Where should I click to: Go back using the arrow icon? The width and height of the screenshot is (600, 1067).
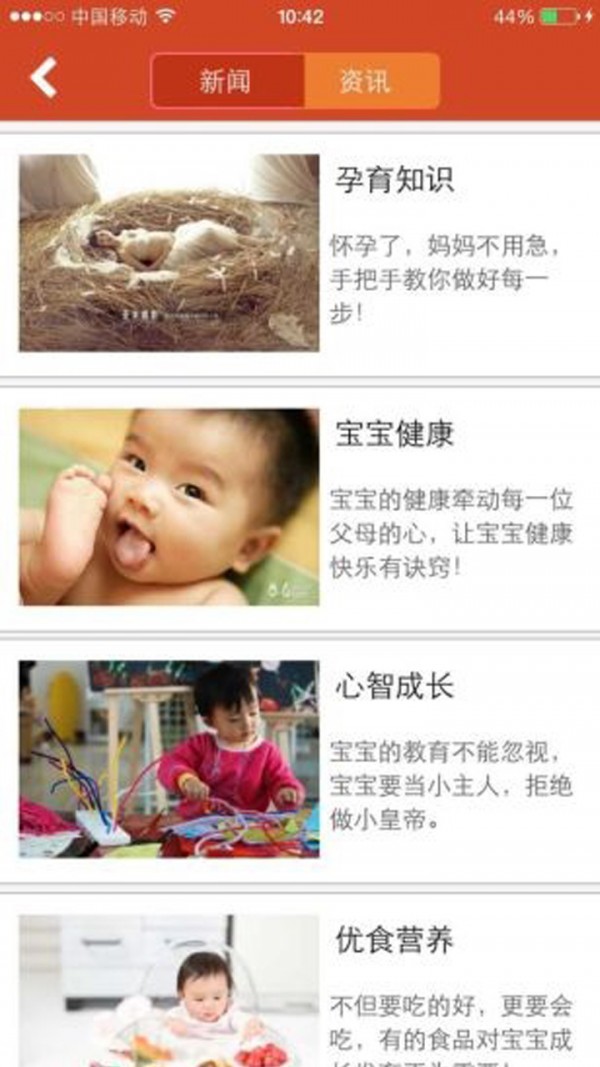43,78
